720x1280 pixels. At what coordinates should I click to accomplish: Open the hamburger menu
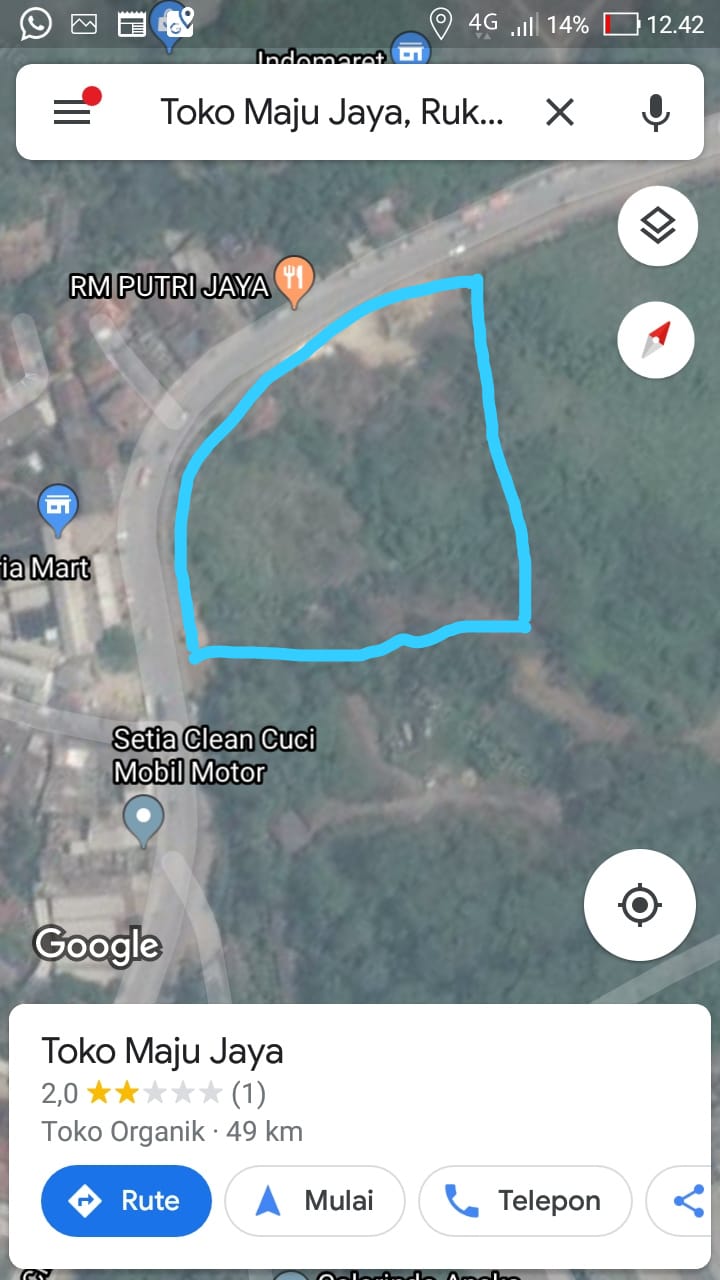[72, 112]
